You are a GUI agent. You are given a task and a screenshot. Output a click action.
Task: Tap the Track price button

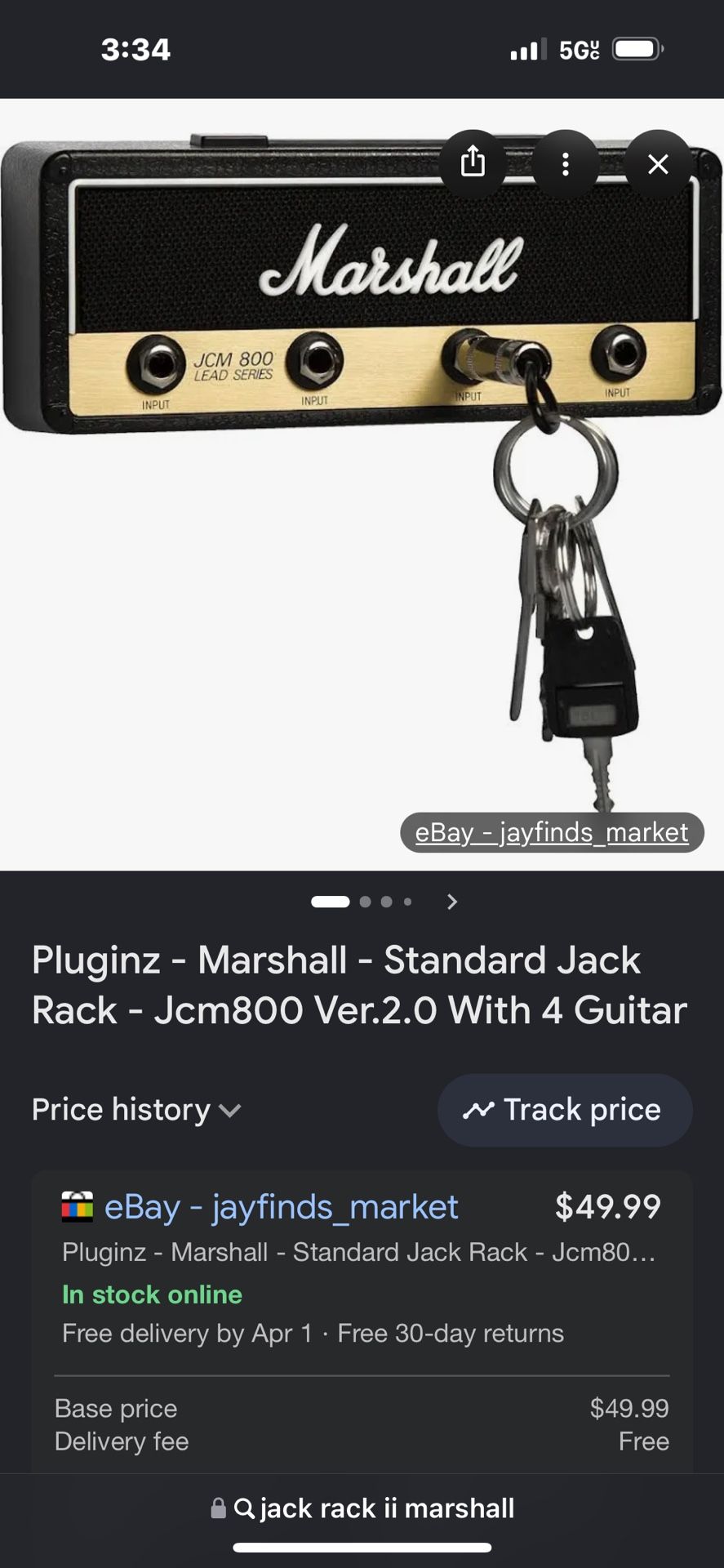(x=565, y=1110)
